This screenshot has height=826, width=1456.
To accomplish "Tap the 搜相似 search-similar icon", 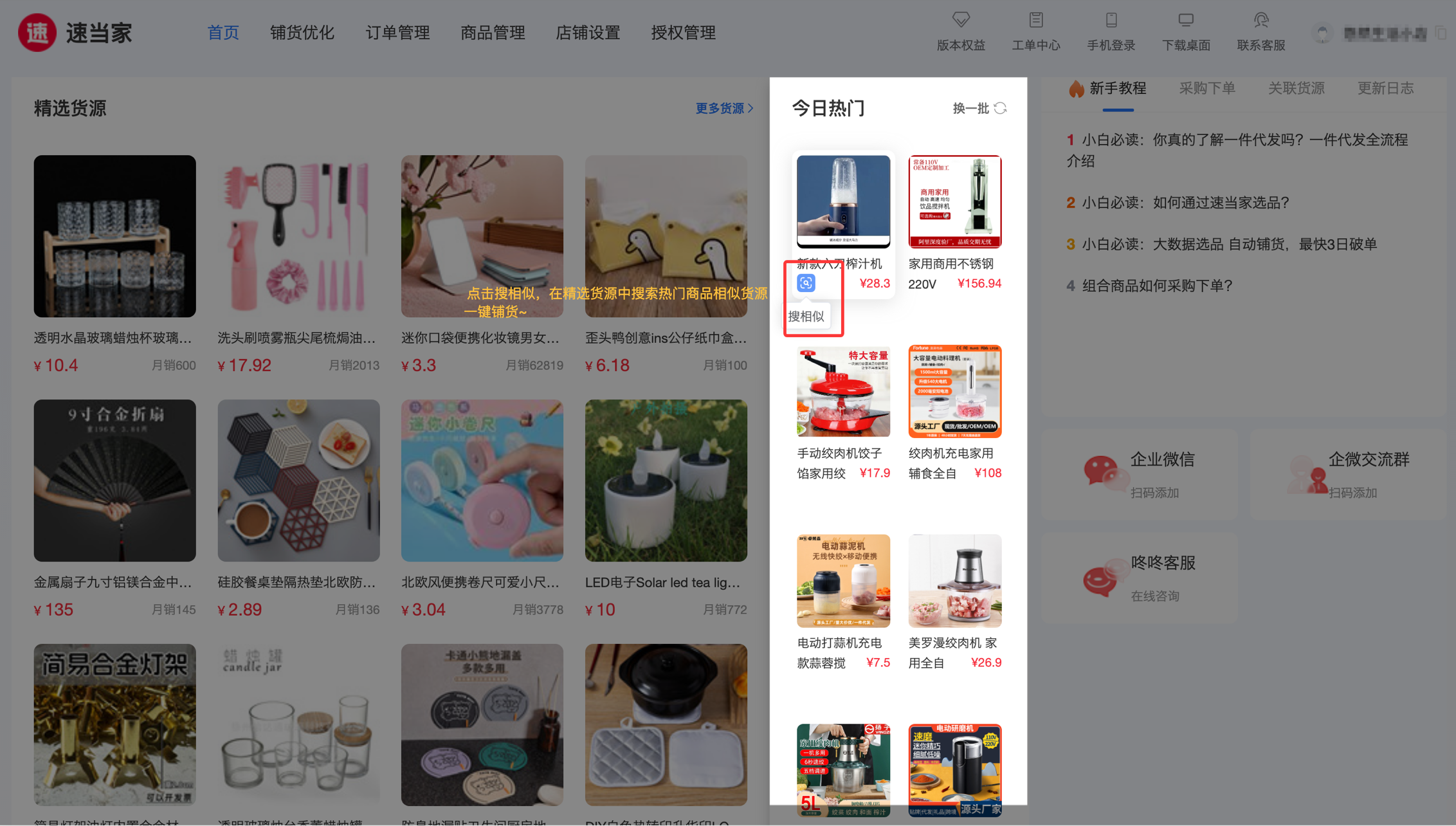I will pos(806,283).
